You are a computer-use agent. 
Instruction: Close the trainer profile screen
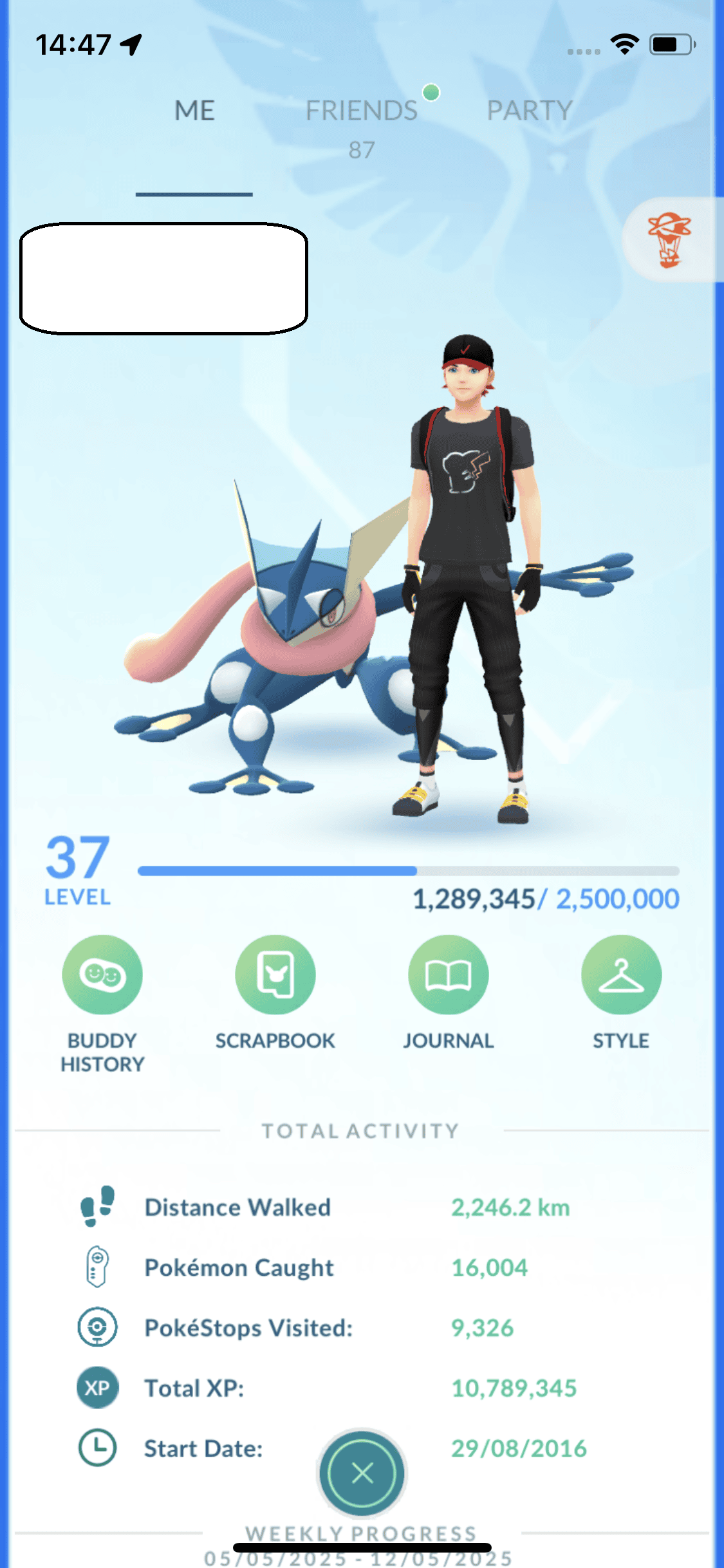(362, 1473)
